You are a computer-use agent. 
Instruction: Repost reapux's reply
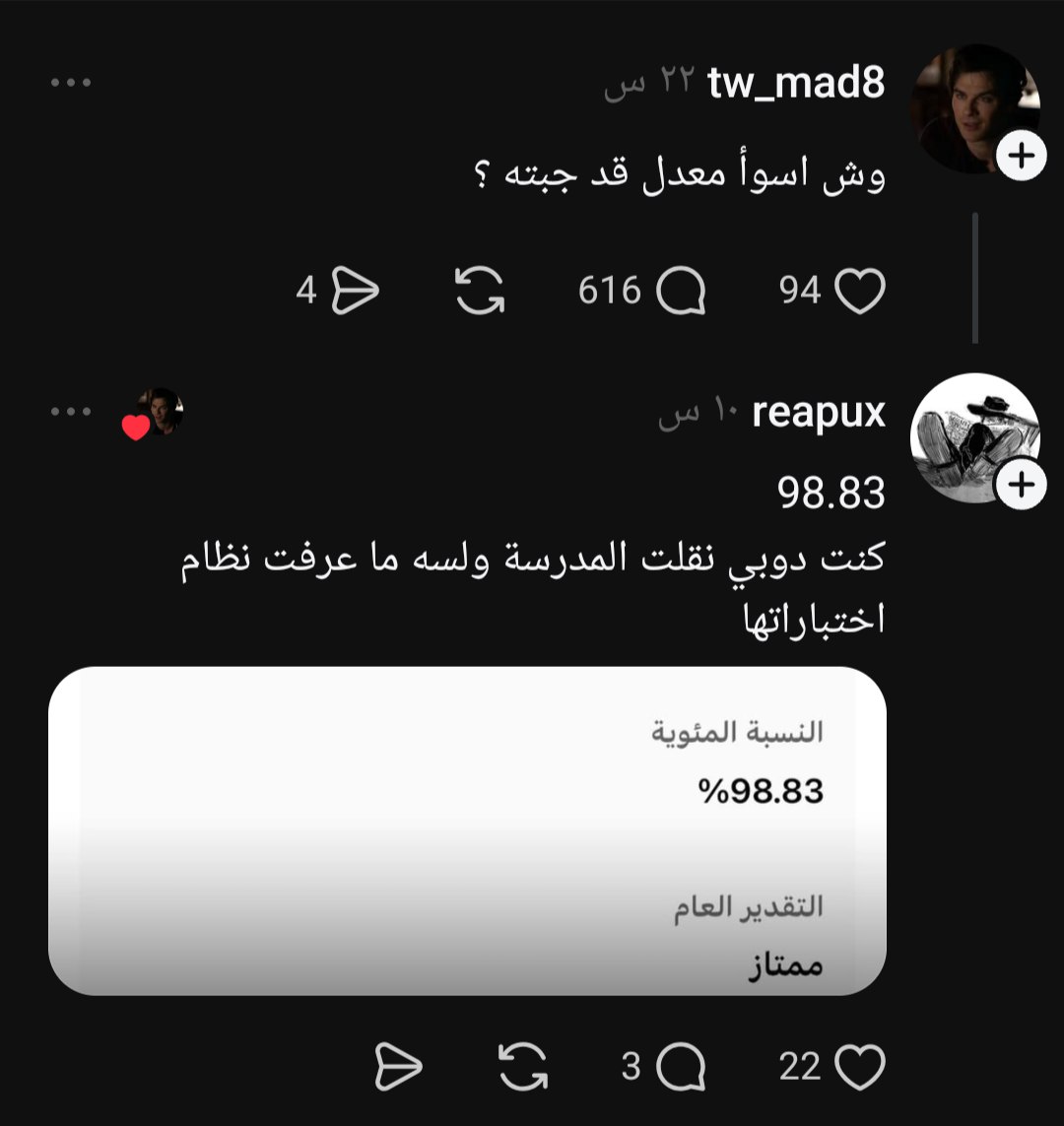click(523, 1067)
